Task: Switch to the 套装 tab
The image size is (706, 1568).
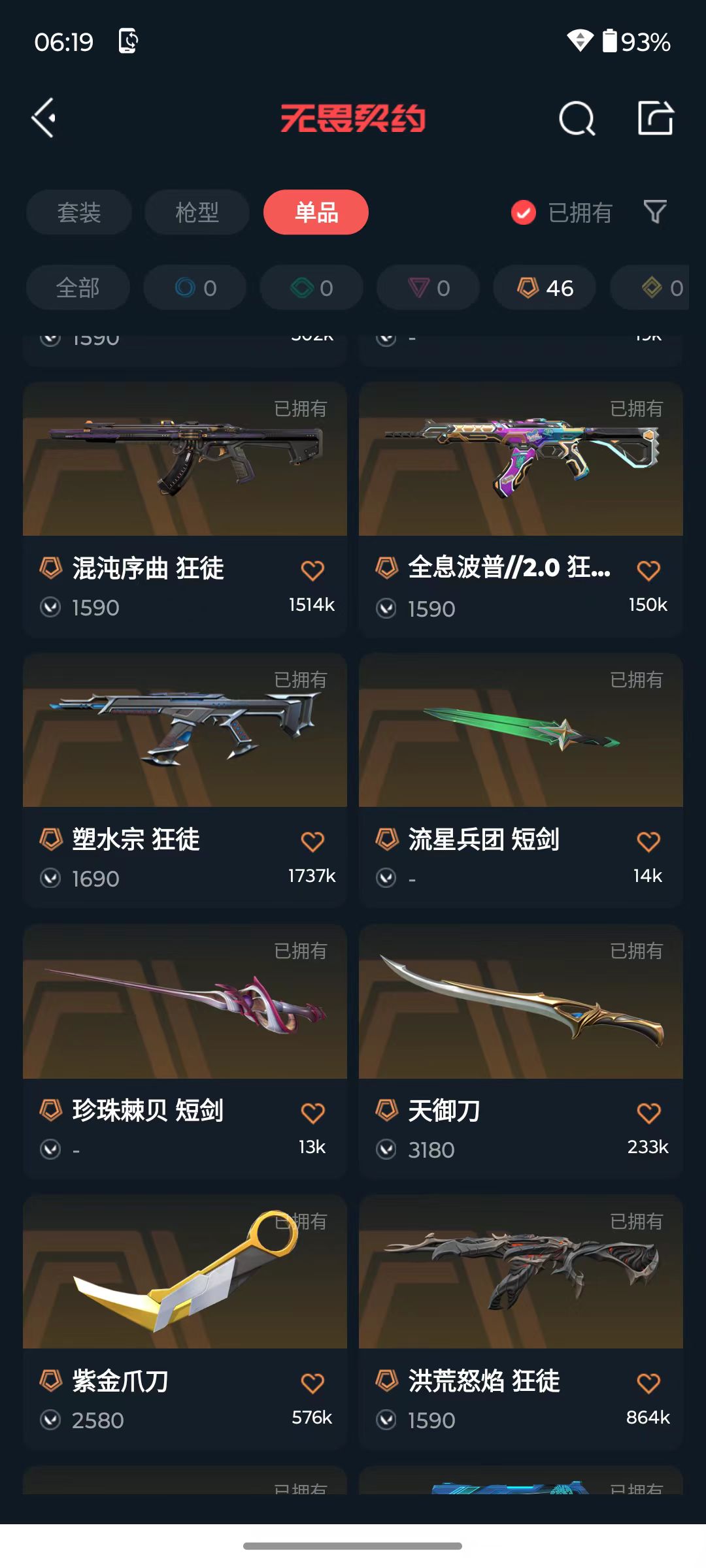Action: click(x=79, y=212)
